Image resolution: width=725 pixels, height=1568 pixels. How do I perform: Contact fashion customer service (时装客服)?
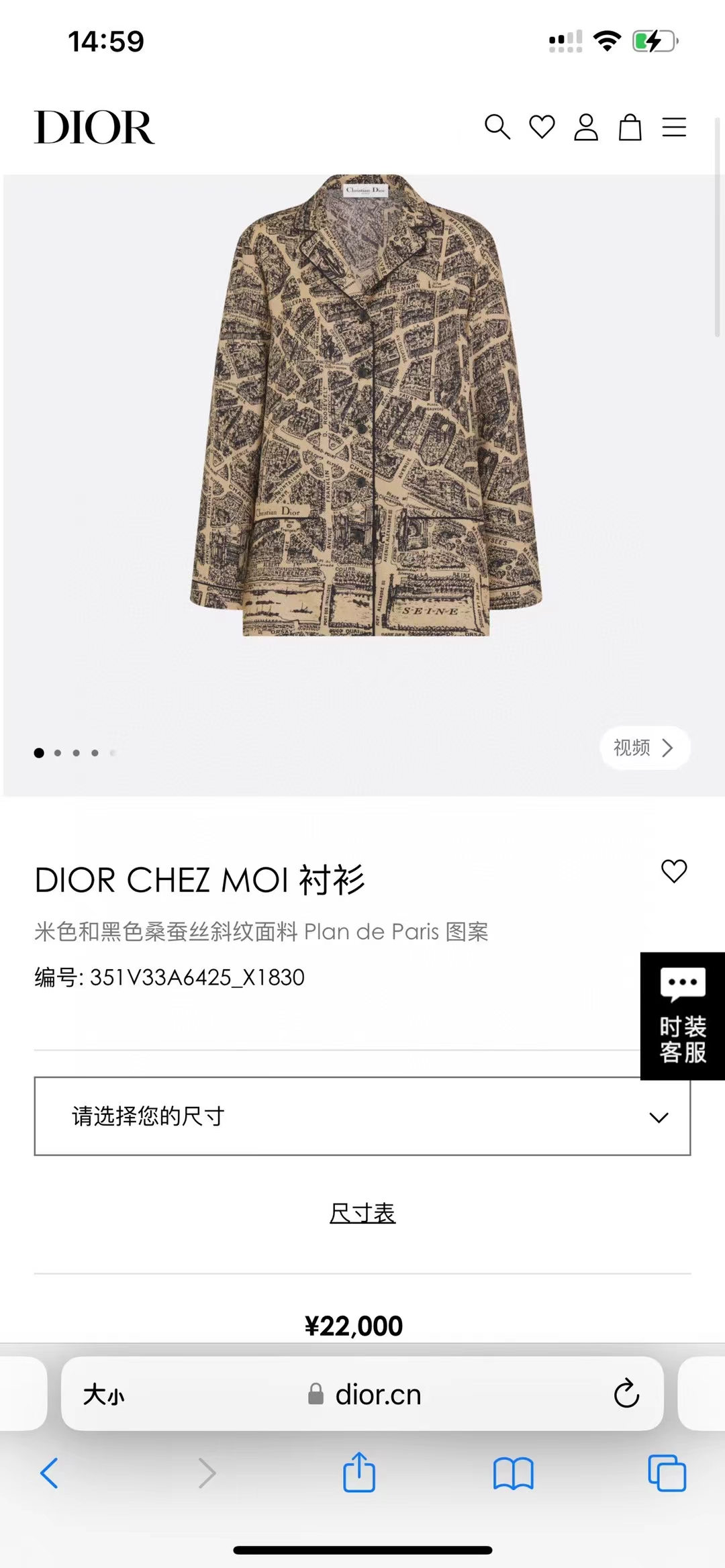tap(683, 1016)
